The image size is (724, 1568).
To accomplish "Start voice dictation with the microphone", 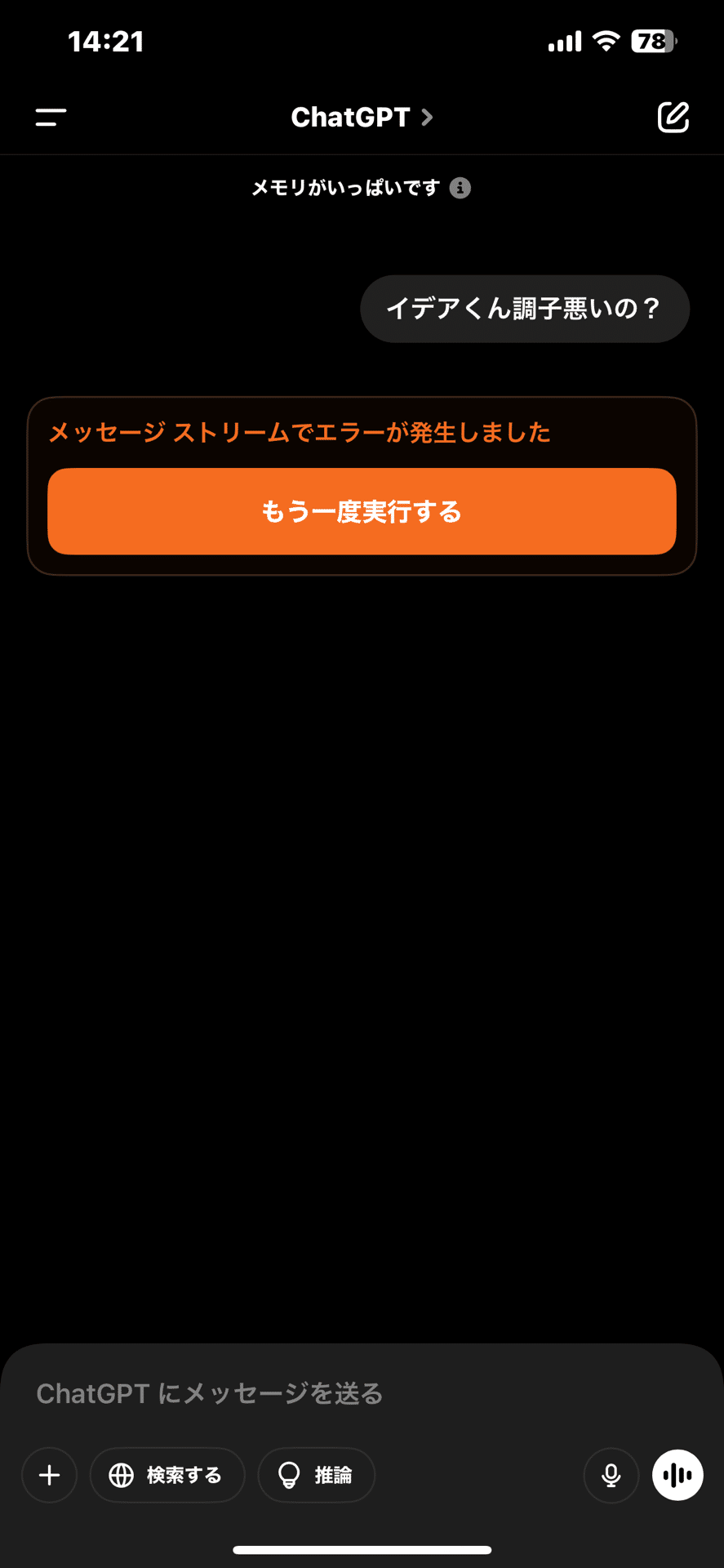I will pos(611,1475).
